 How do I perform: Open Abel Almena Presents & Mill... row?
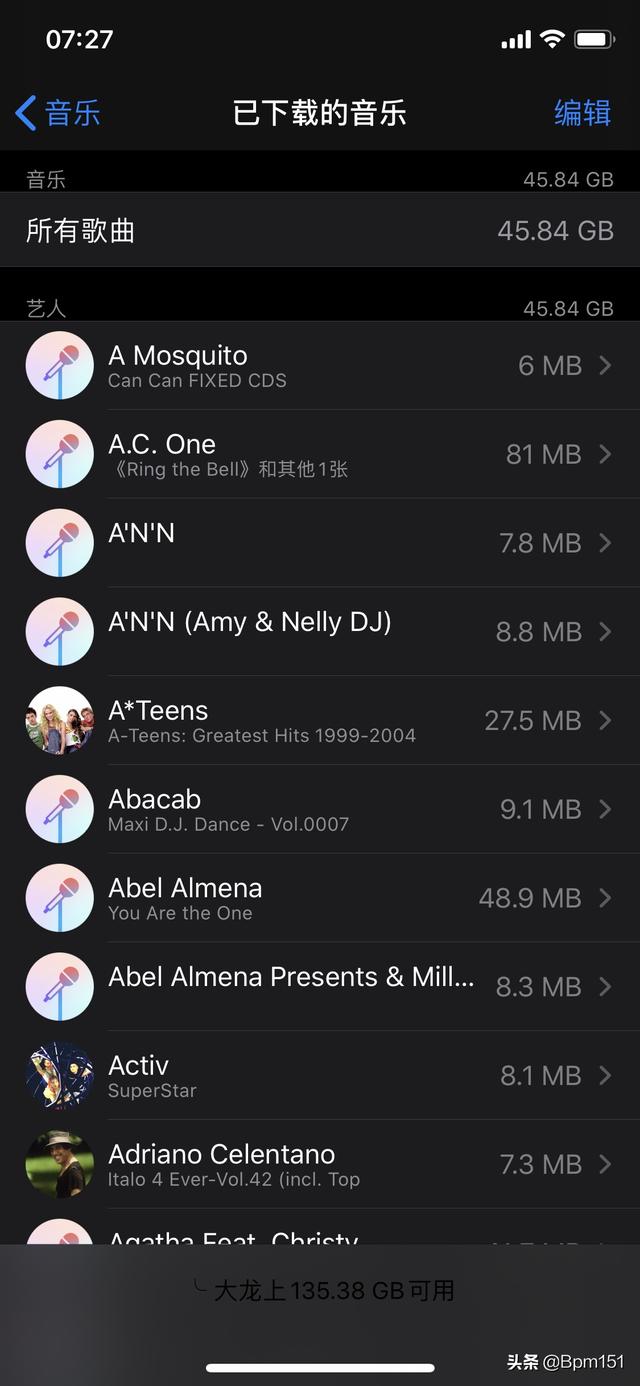[320, 987]
